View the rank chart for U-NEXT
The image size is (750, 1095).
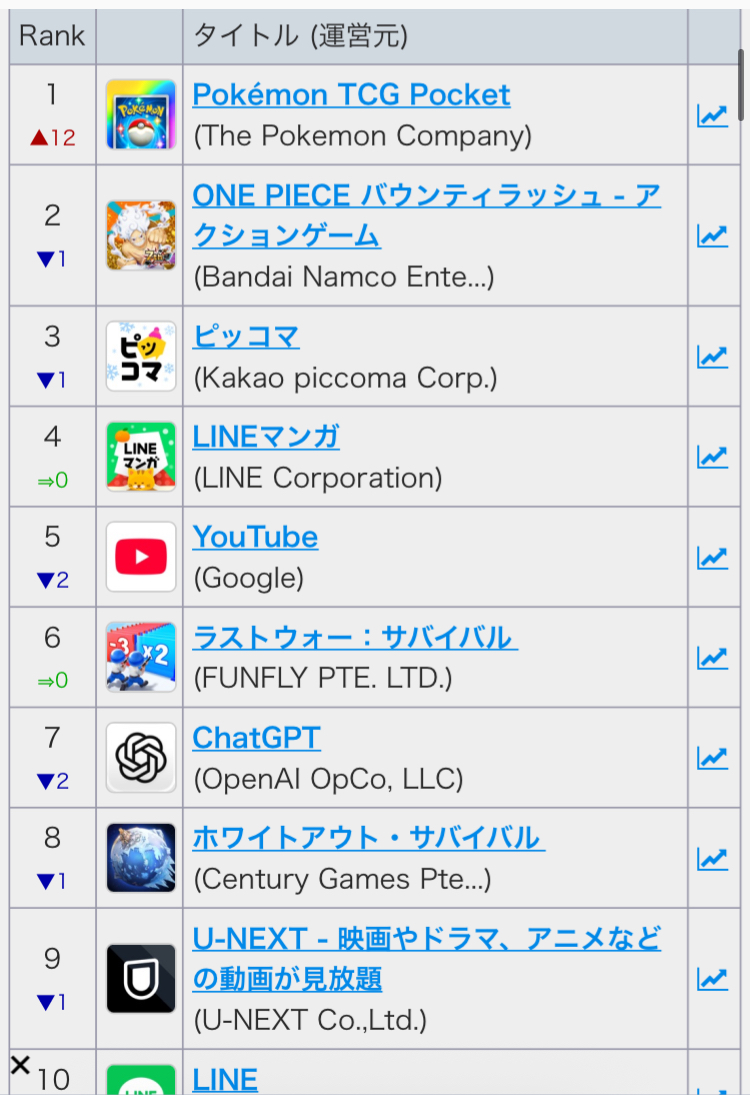coord(712,979)
